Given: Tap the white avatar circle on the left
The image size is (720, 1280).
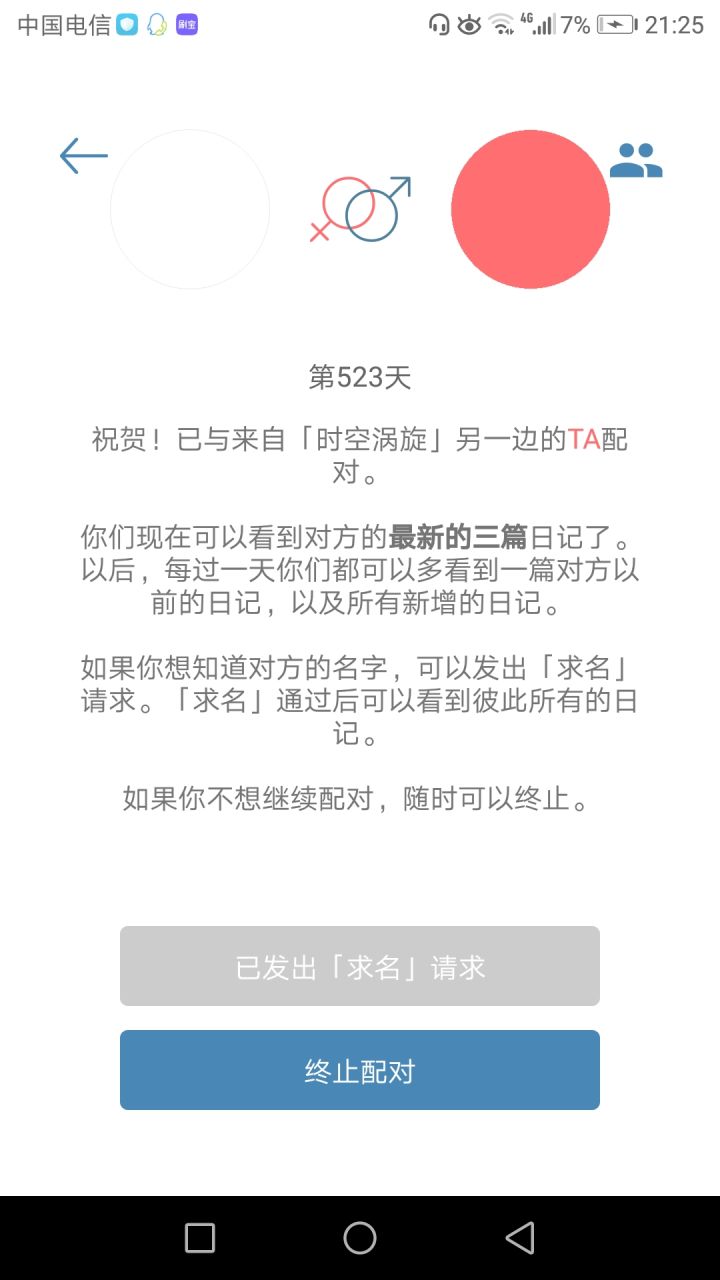Looking at the screenshot, I should pos(190,209).
